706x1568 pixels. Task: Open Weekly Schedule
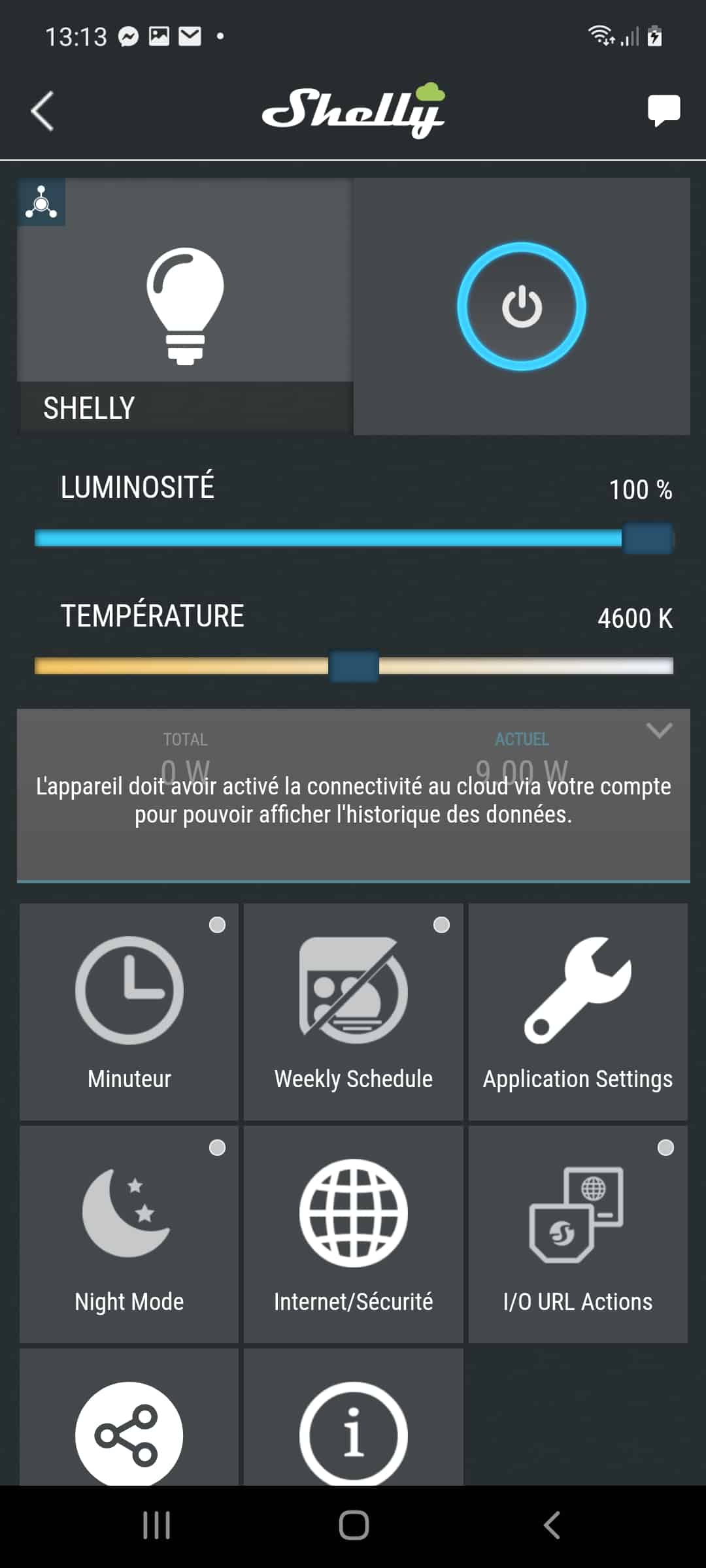(x=353, y=1012)
